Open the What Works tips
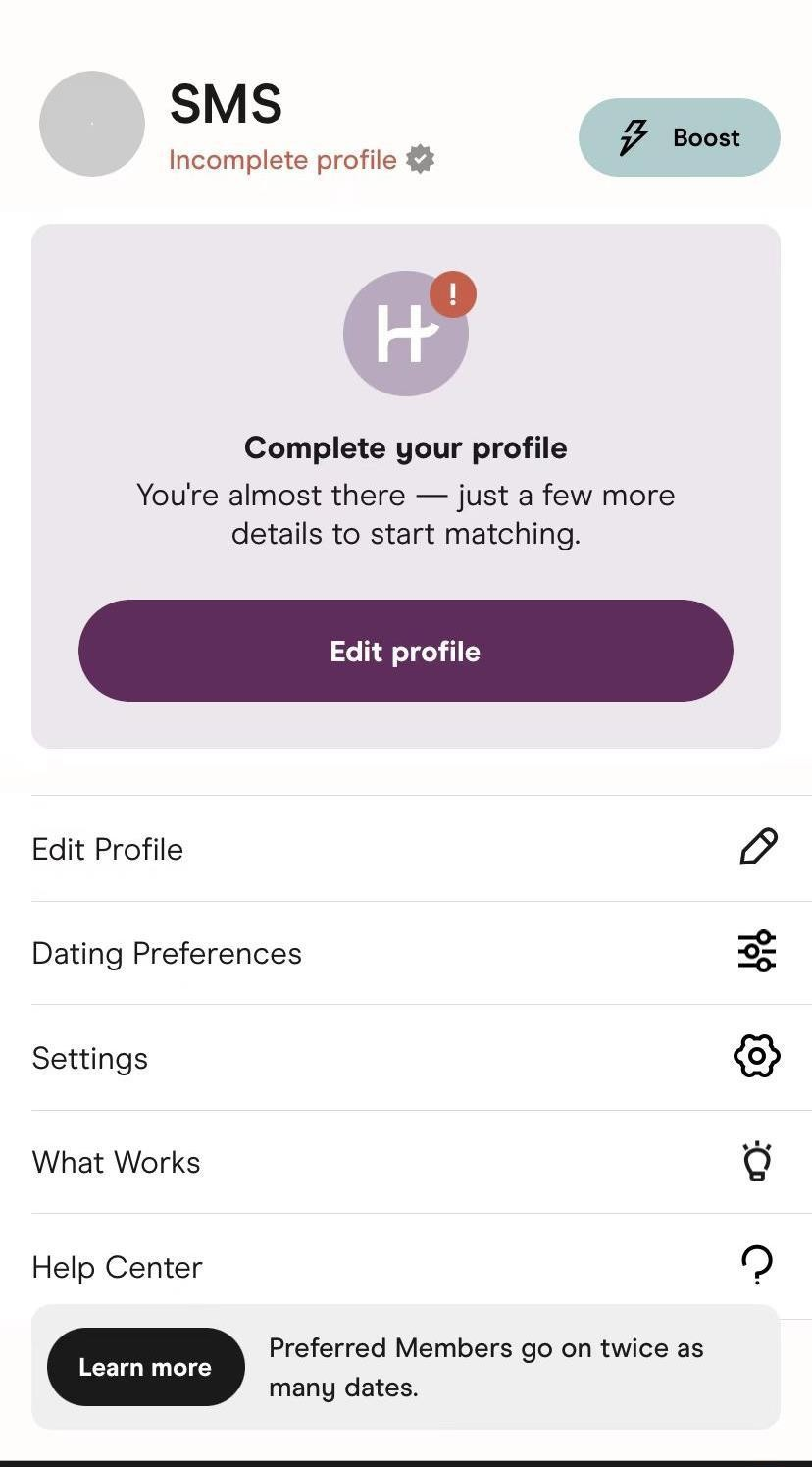 [x=404, y=1162]
